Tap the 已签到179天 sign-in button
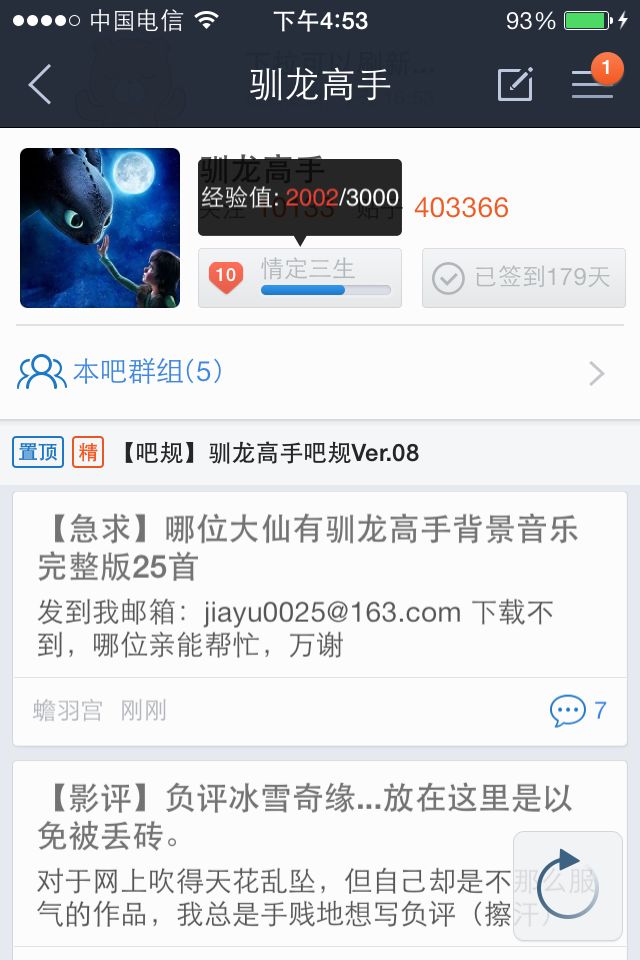640x960 pixels. tap(523, 277)
